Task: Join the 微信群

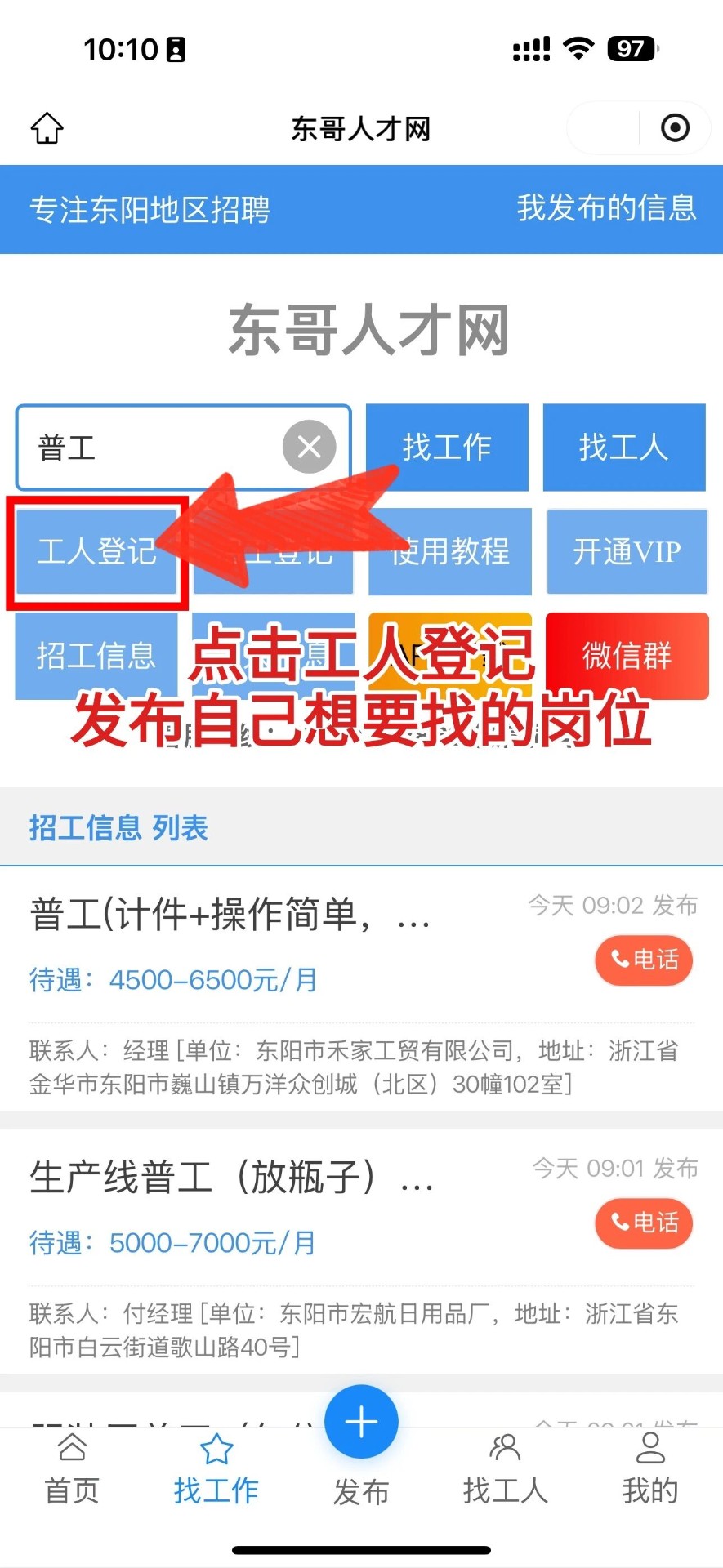Action: [x=627, y=656]
